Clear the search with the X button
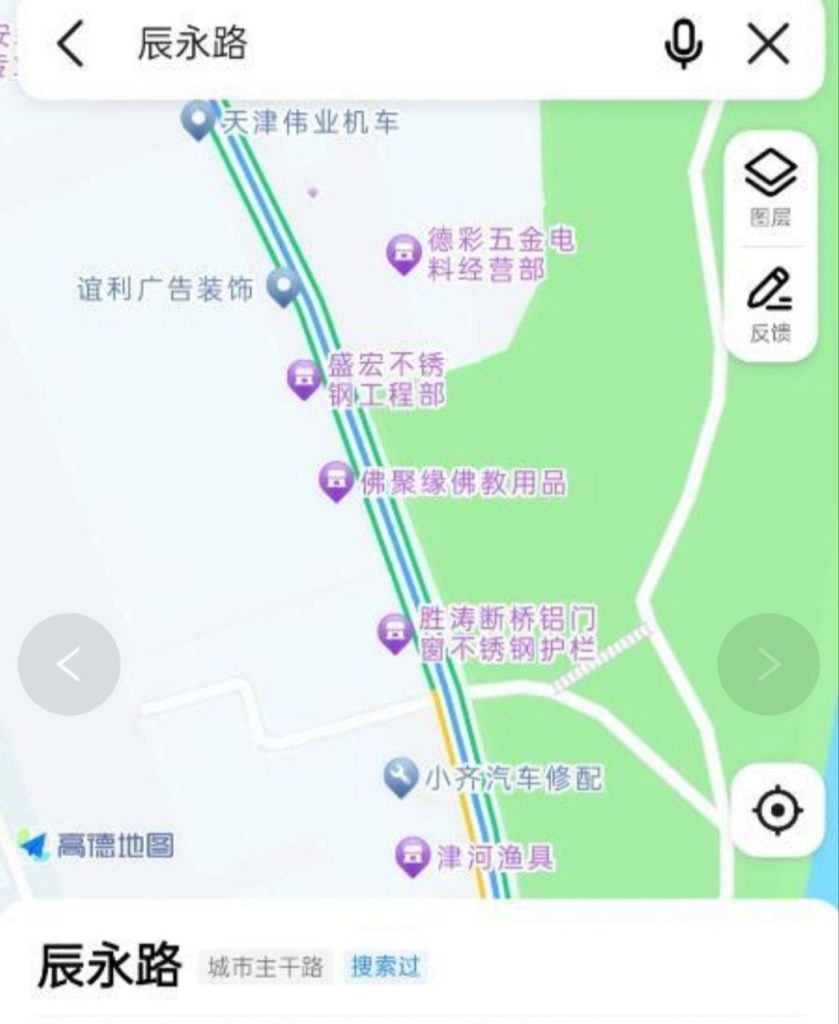This screenshot has height=1024, width=839. [766, 44]
